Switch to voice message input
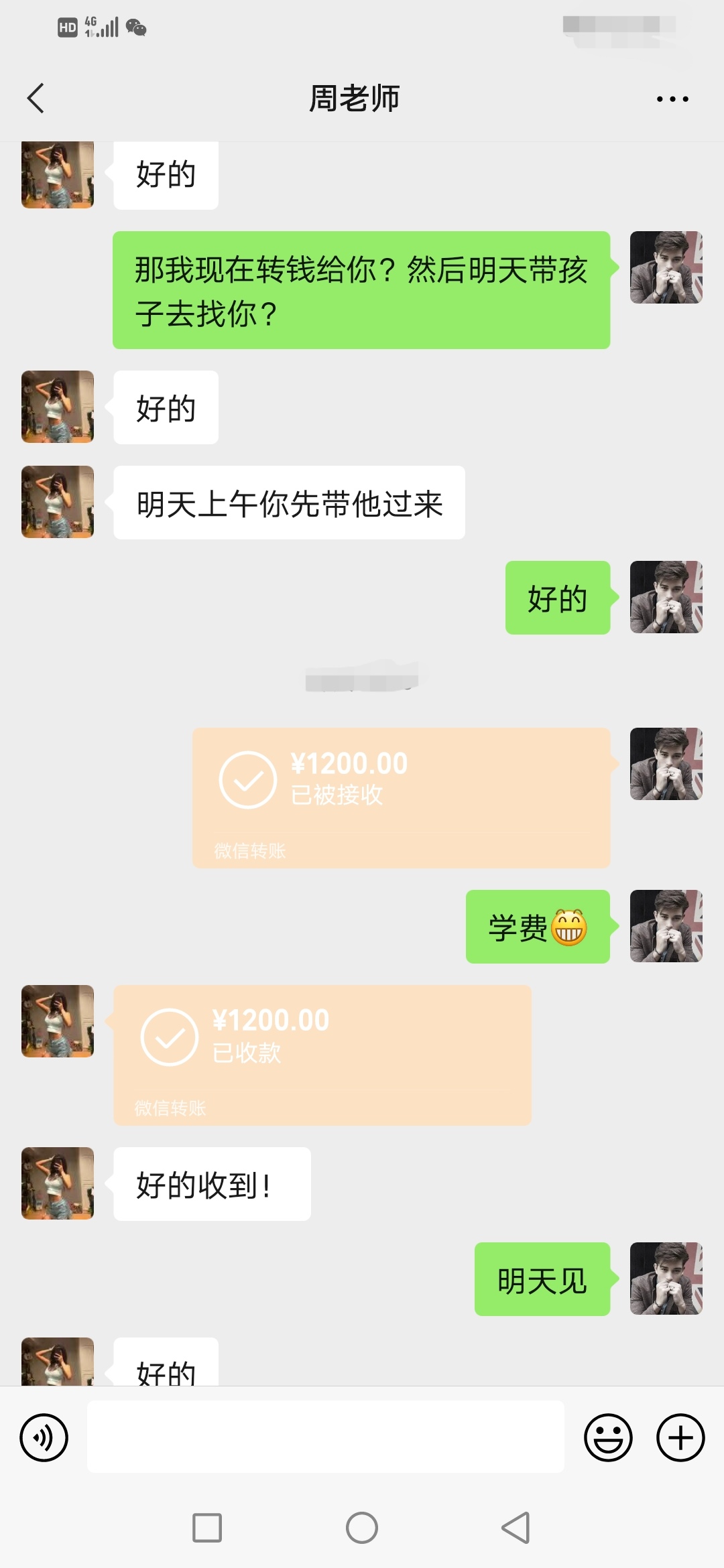Image resolution: width=724 pixels, height=1568 pixels. coord(44,1437)
